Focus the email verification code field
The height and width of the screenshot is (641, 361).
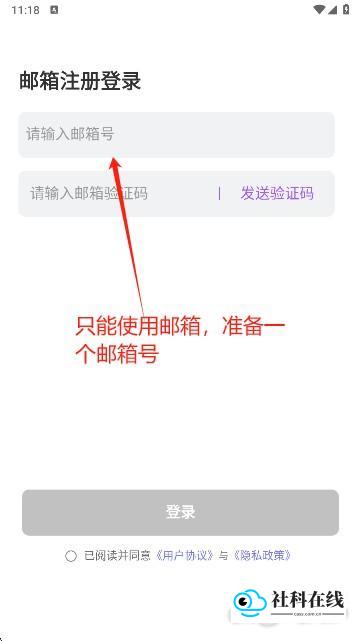click(119, 193)
